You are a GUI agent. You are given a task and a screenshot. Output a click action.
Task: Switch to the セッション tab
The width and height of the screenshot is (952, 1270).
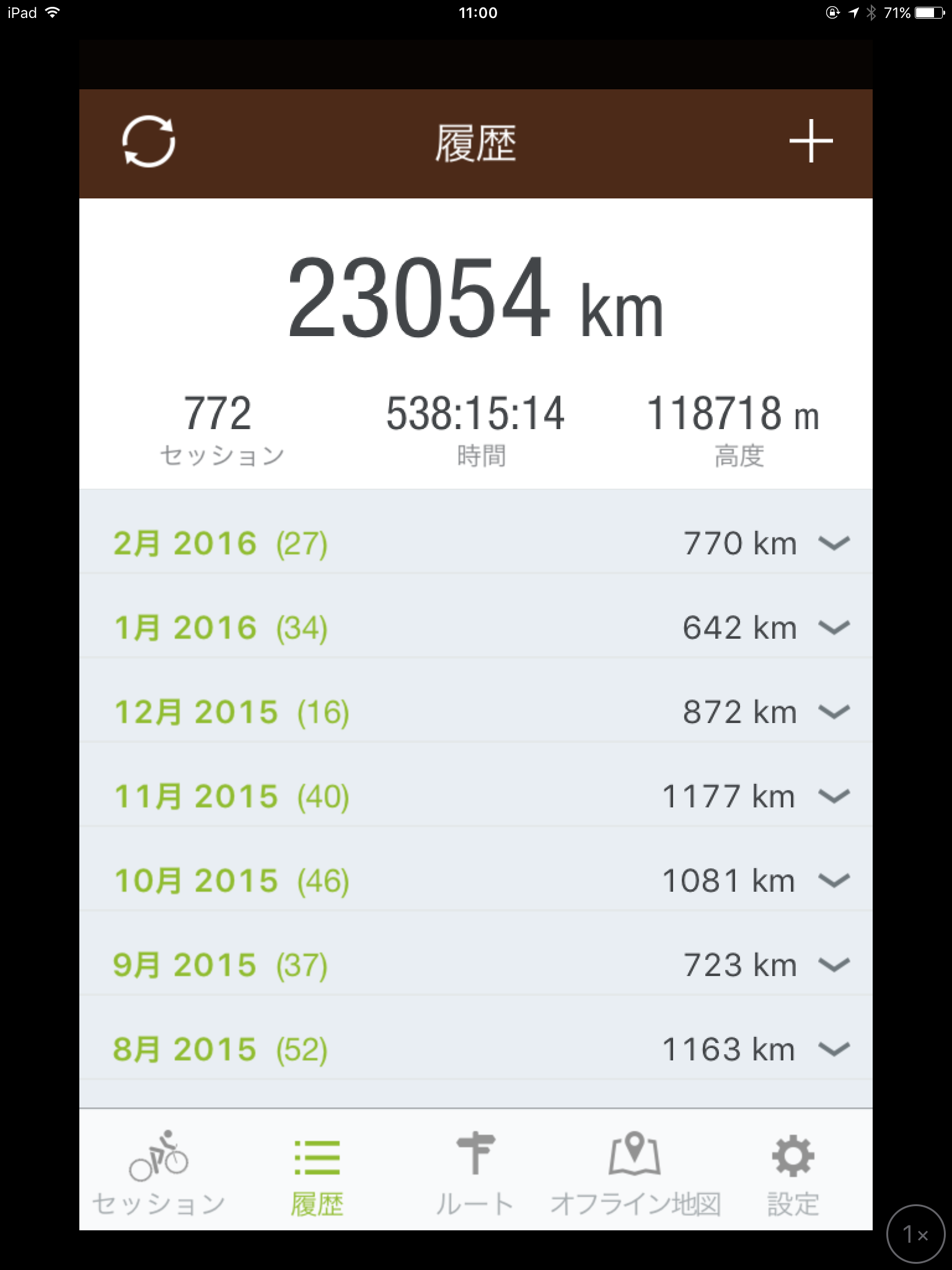pyautogui.click(x=159, y=1172)
